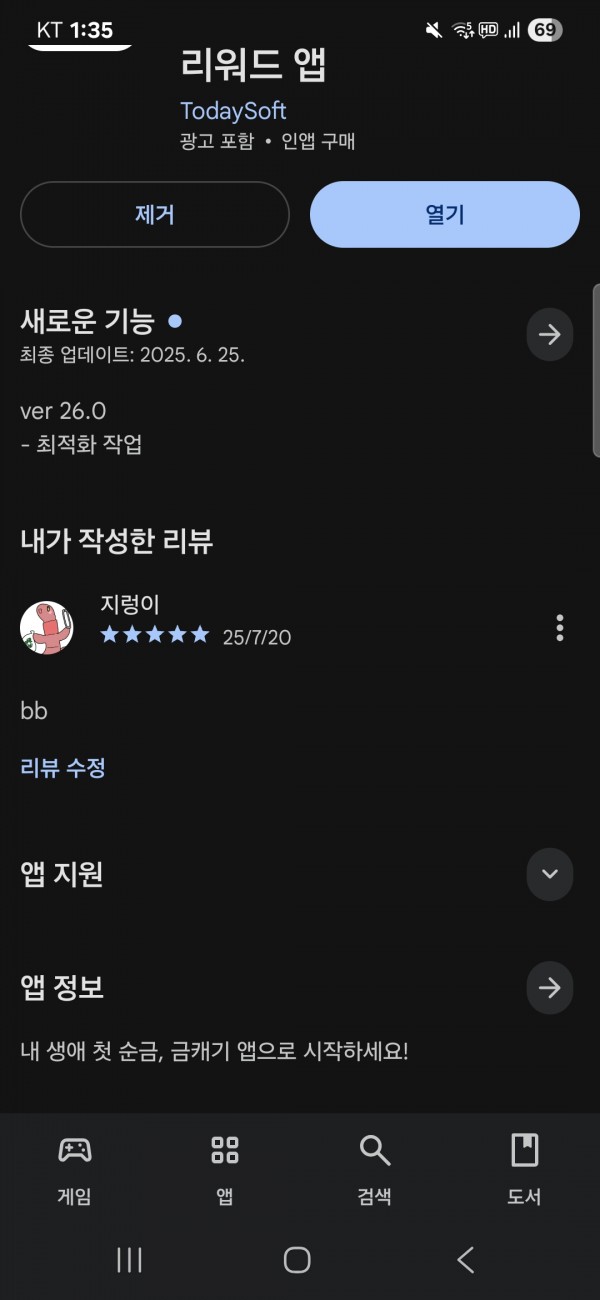Go back with system back button

point(465,1260)
